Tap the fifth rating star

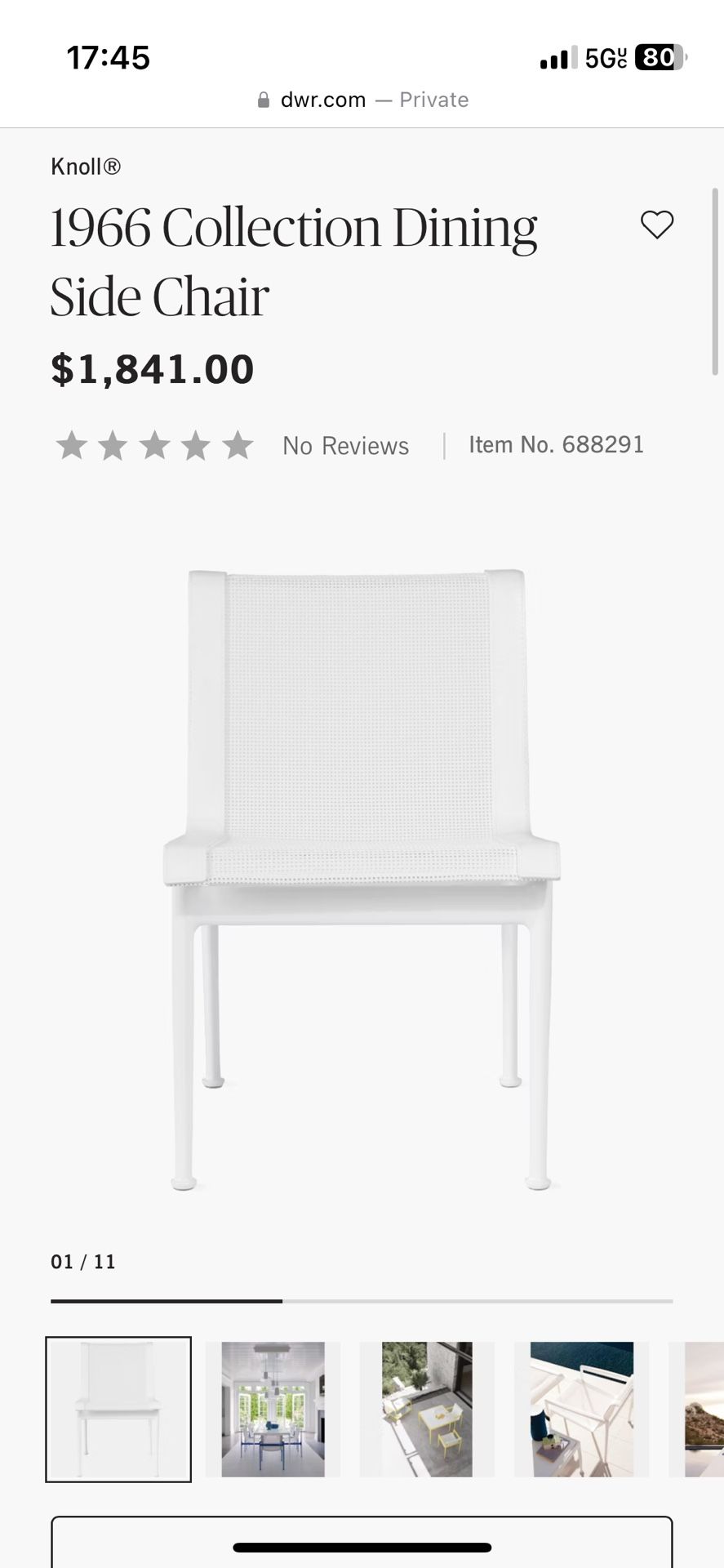click(237, 445)
